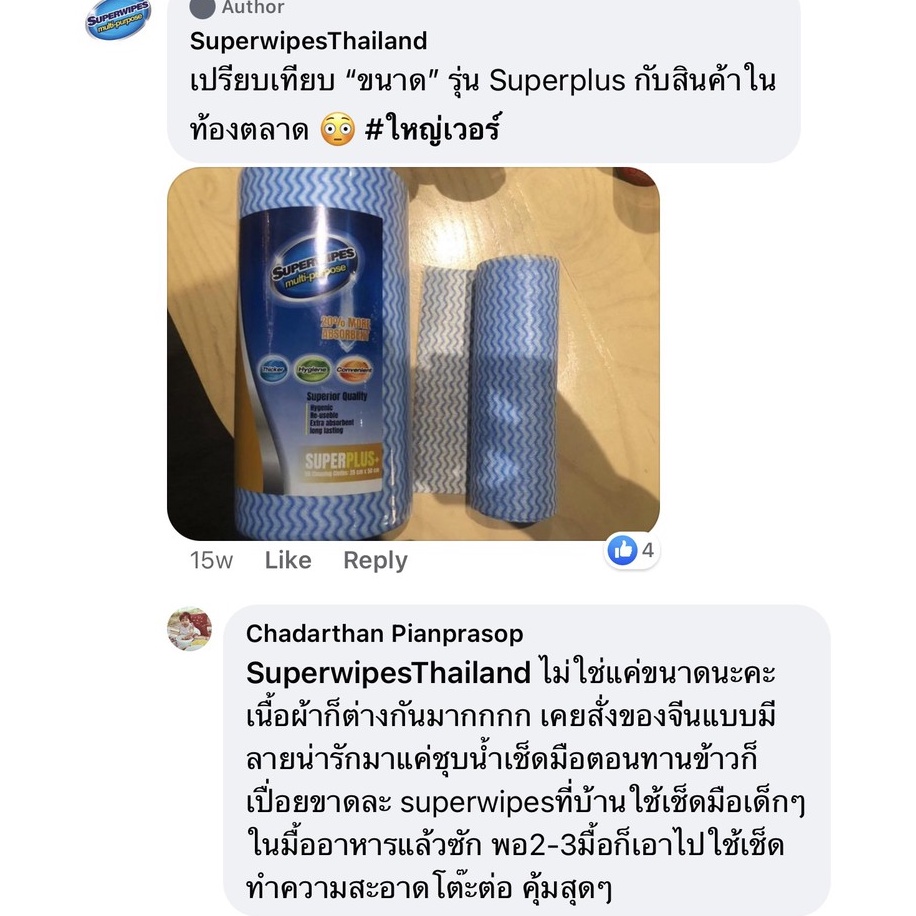Open the Superplus size comparison photo
The height and width of the screenshot is (916, 916).
tap(414, 354)
